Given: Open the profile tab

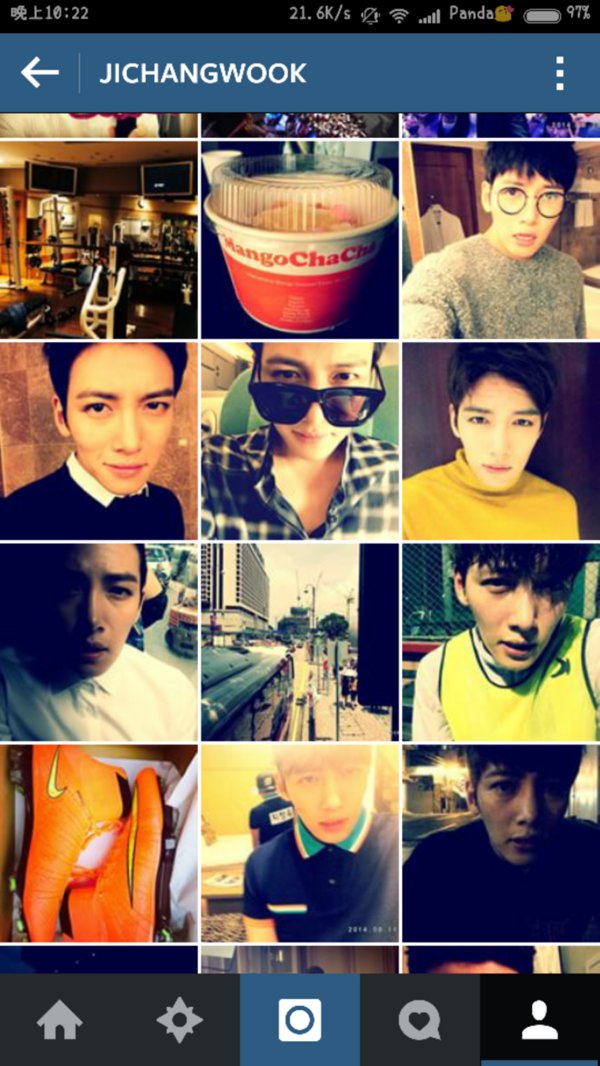Looking at the screenshot, I should [x=540, y=1020].
